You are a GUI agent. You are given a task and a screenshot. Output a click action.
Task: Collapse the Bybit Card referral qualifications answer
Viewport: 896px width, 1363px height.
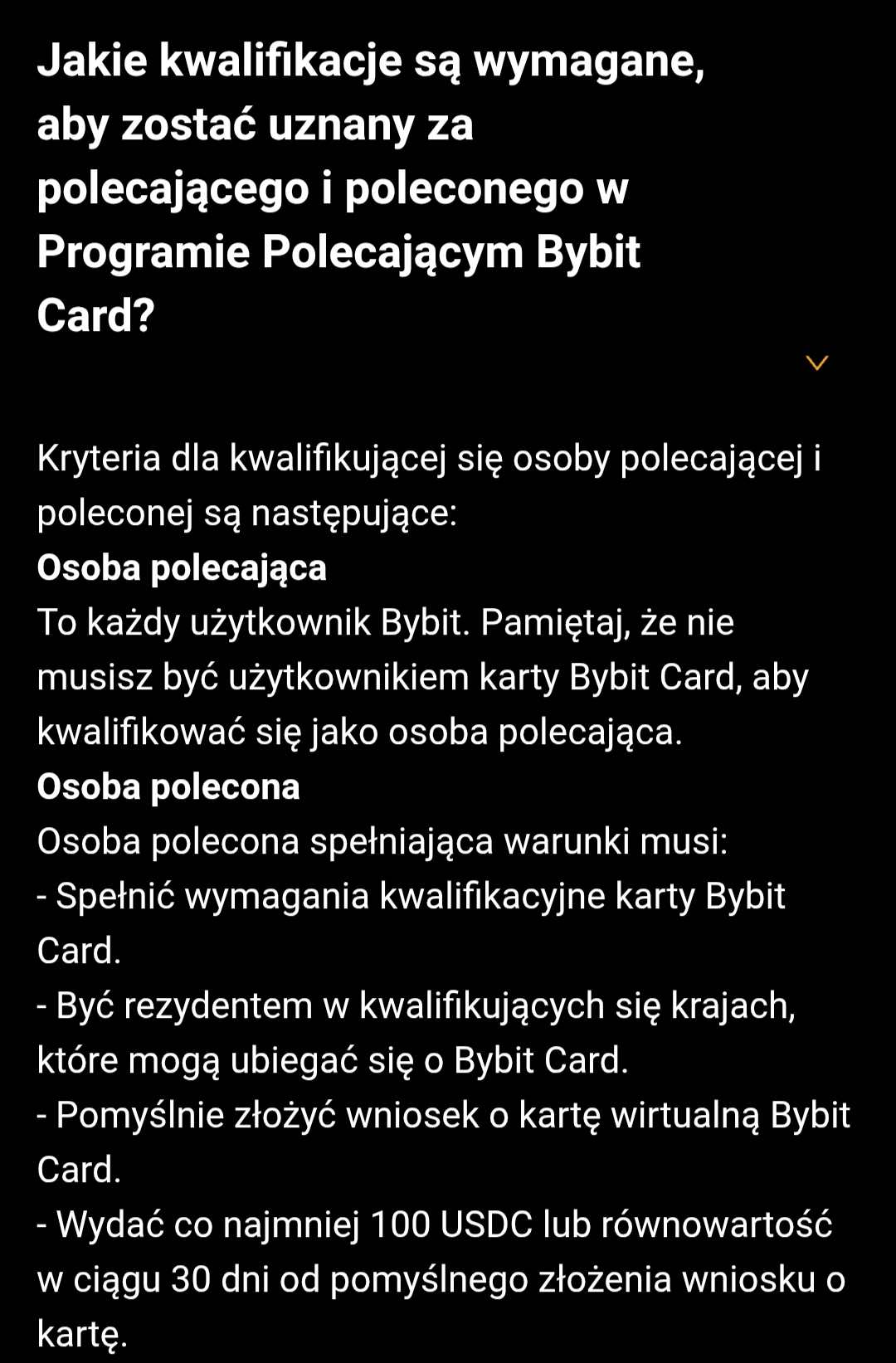[x=817, y=363]
